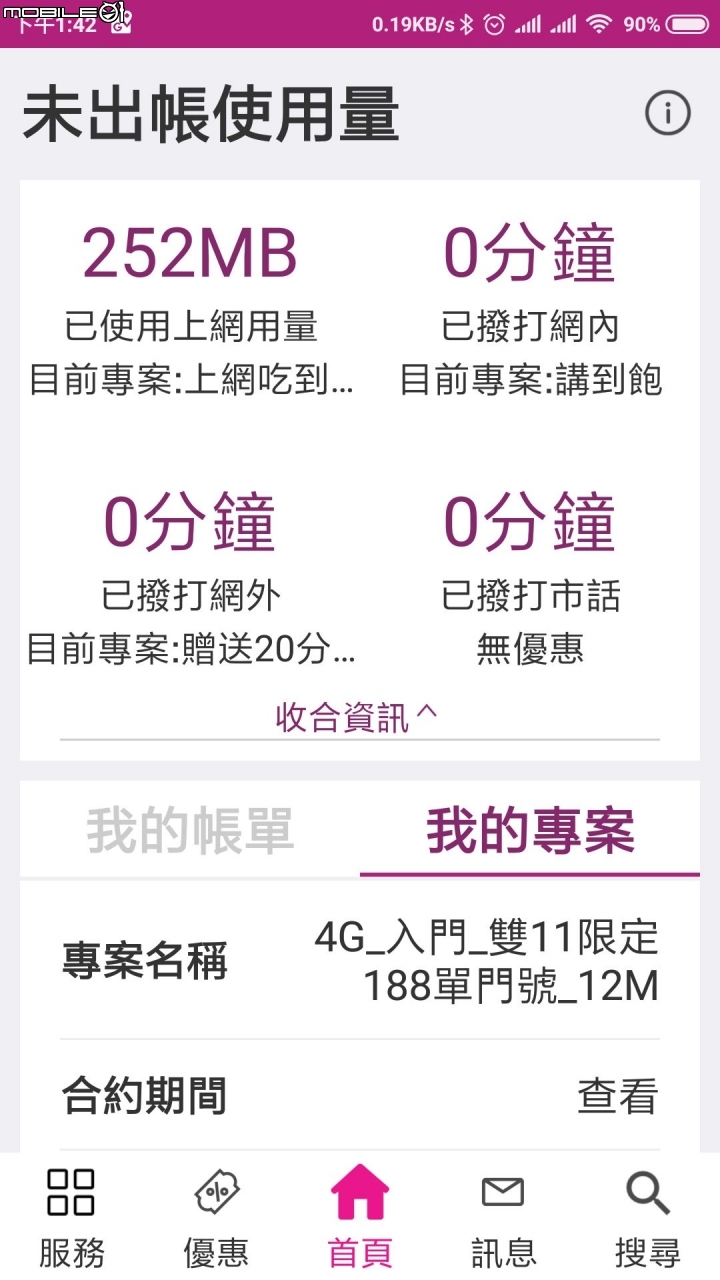Open the info icon beside 未出帳使用量
This screenshot has height=1280, width=720.
coord(667,113)
